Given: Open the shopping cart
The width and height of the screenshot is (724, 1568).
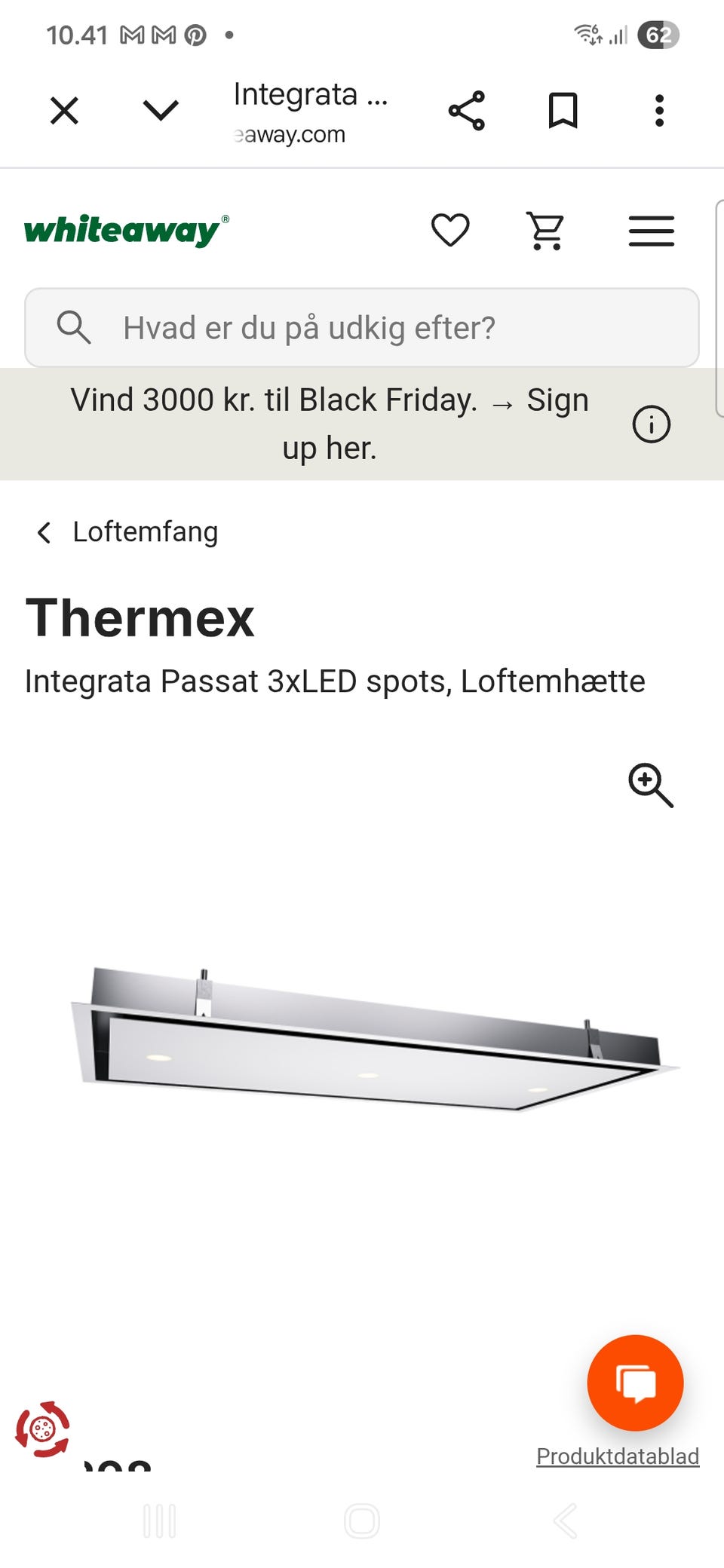Looking at the screenshot, I should [x=546, y=231].
